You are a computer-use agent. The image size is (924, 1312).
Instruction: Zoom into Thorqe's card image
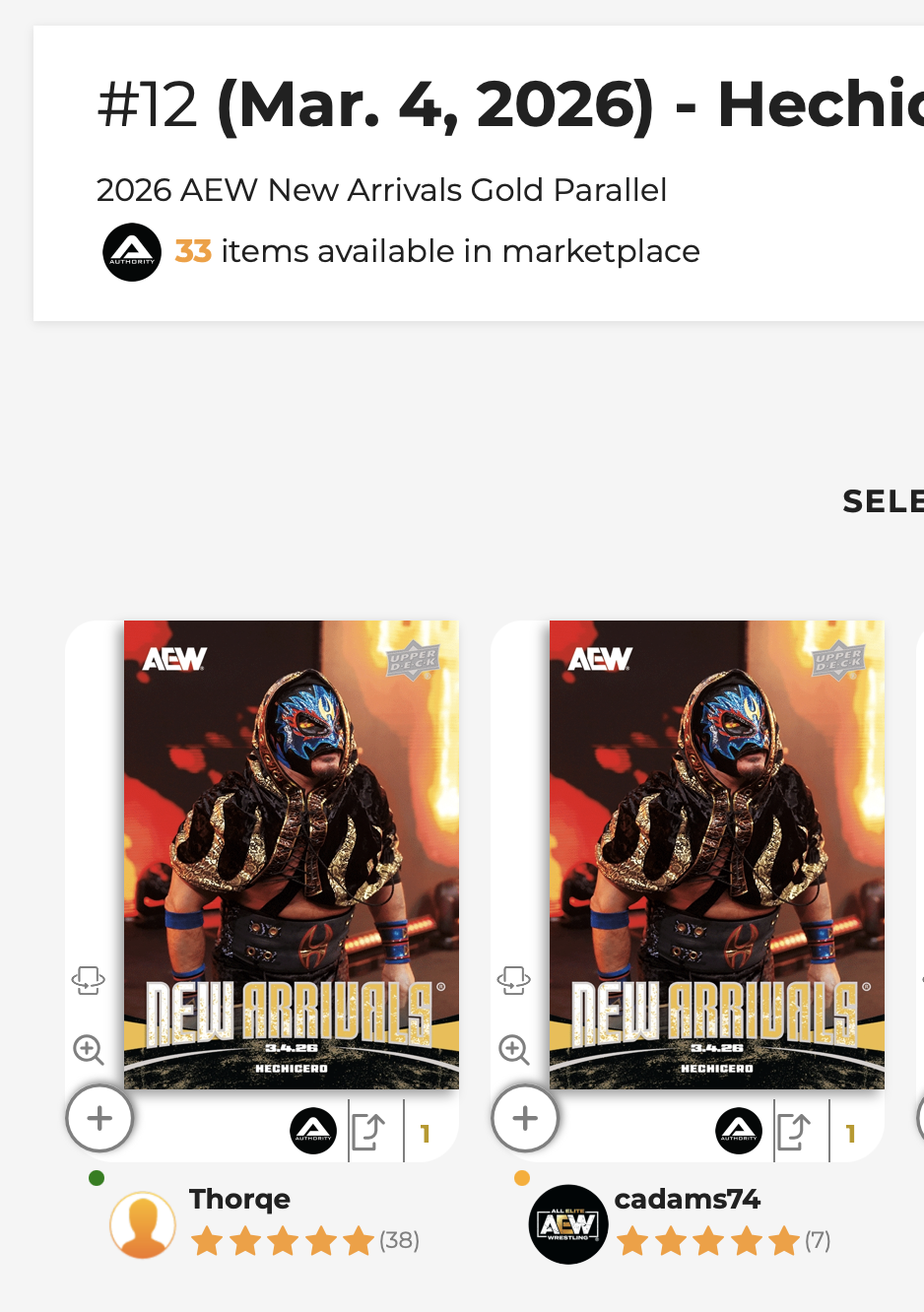[x=89, y=1050]
